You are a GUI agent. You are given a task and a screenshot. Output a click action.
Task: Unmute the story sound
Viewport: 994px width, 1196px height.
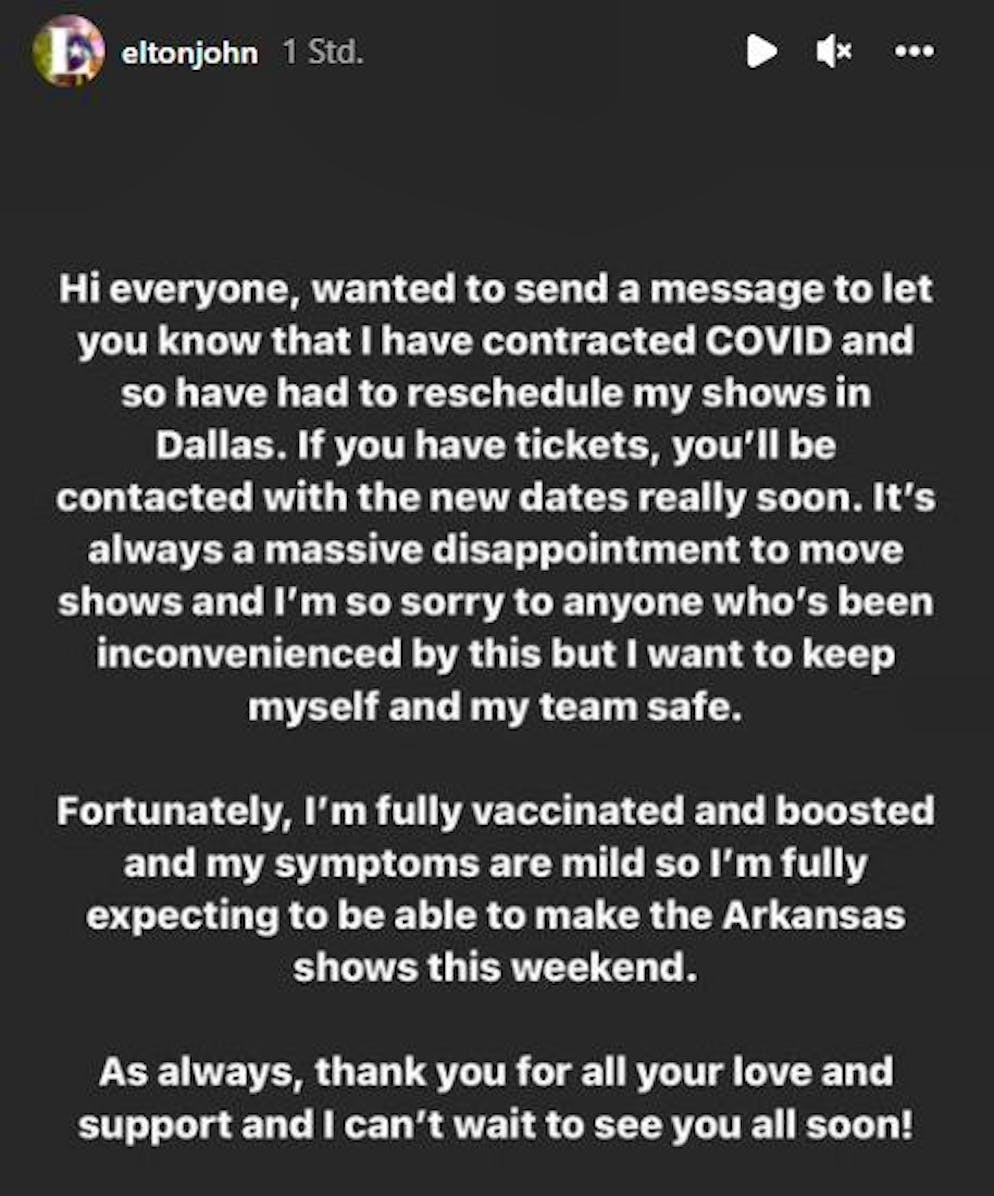834,52
